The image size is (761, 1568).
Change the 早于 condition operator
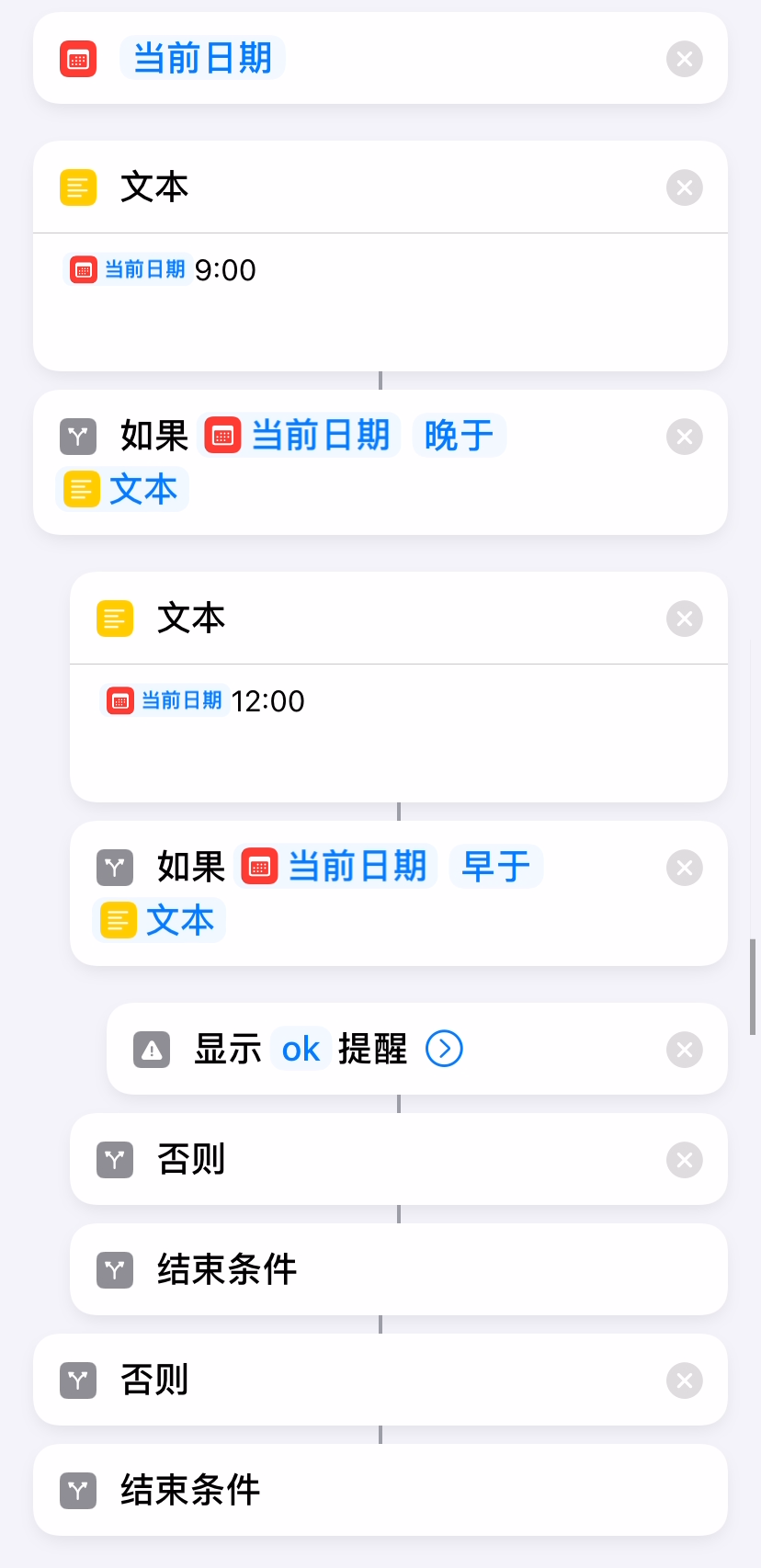[x=495, y=867]
